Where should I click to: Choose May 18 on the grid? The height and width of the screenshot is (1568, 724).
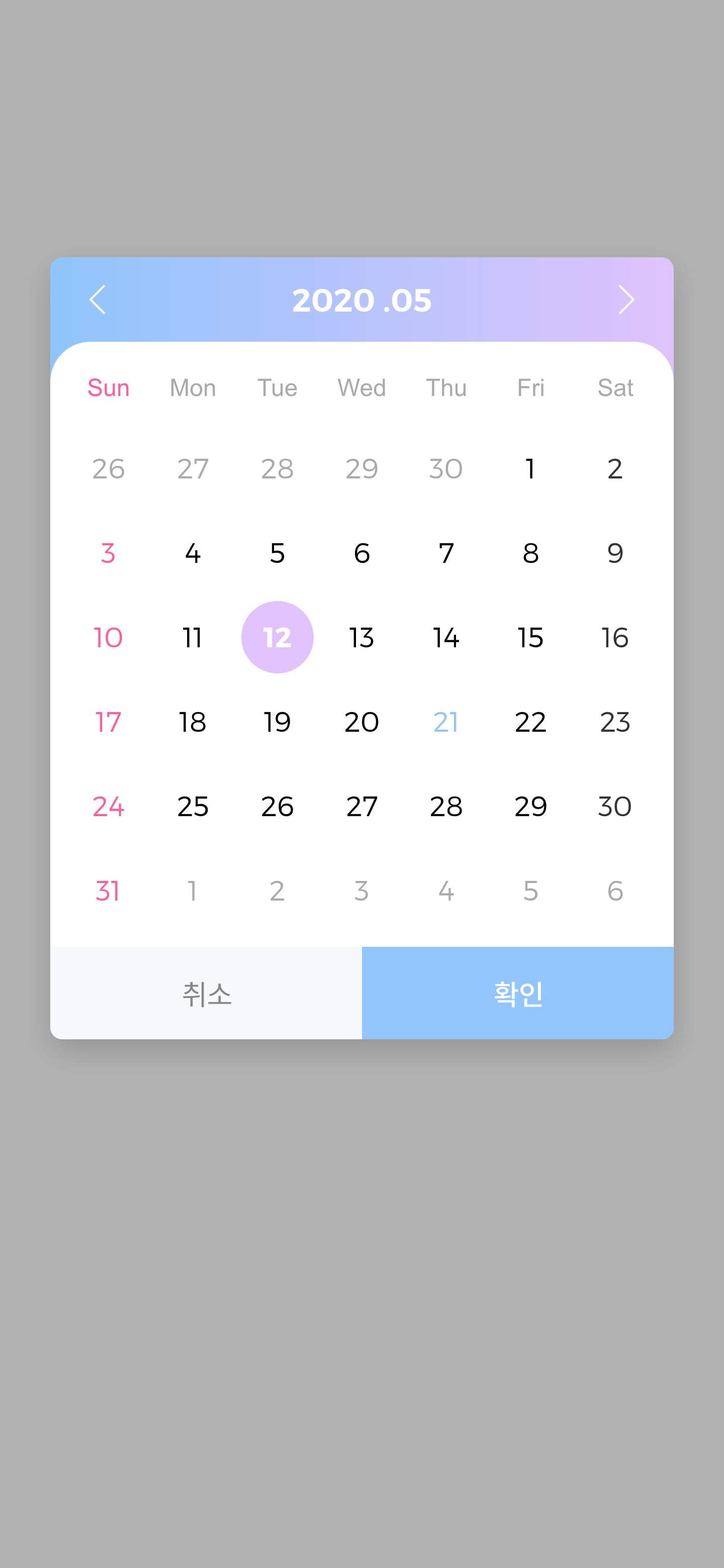point(193,722)
